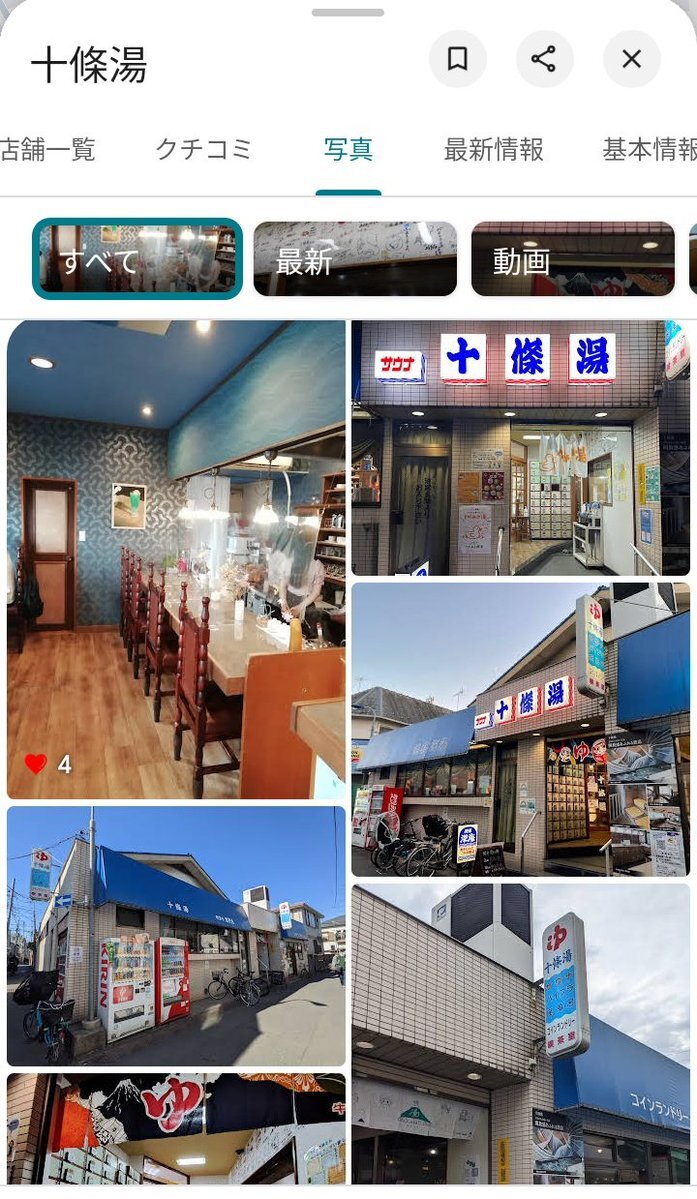The image size is (697, 1199).
Task: View the 十條湯 entrance night photo
Action: coord(520,448)
